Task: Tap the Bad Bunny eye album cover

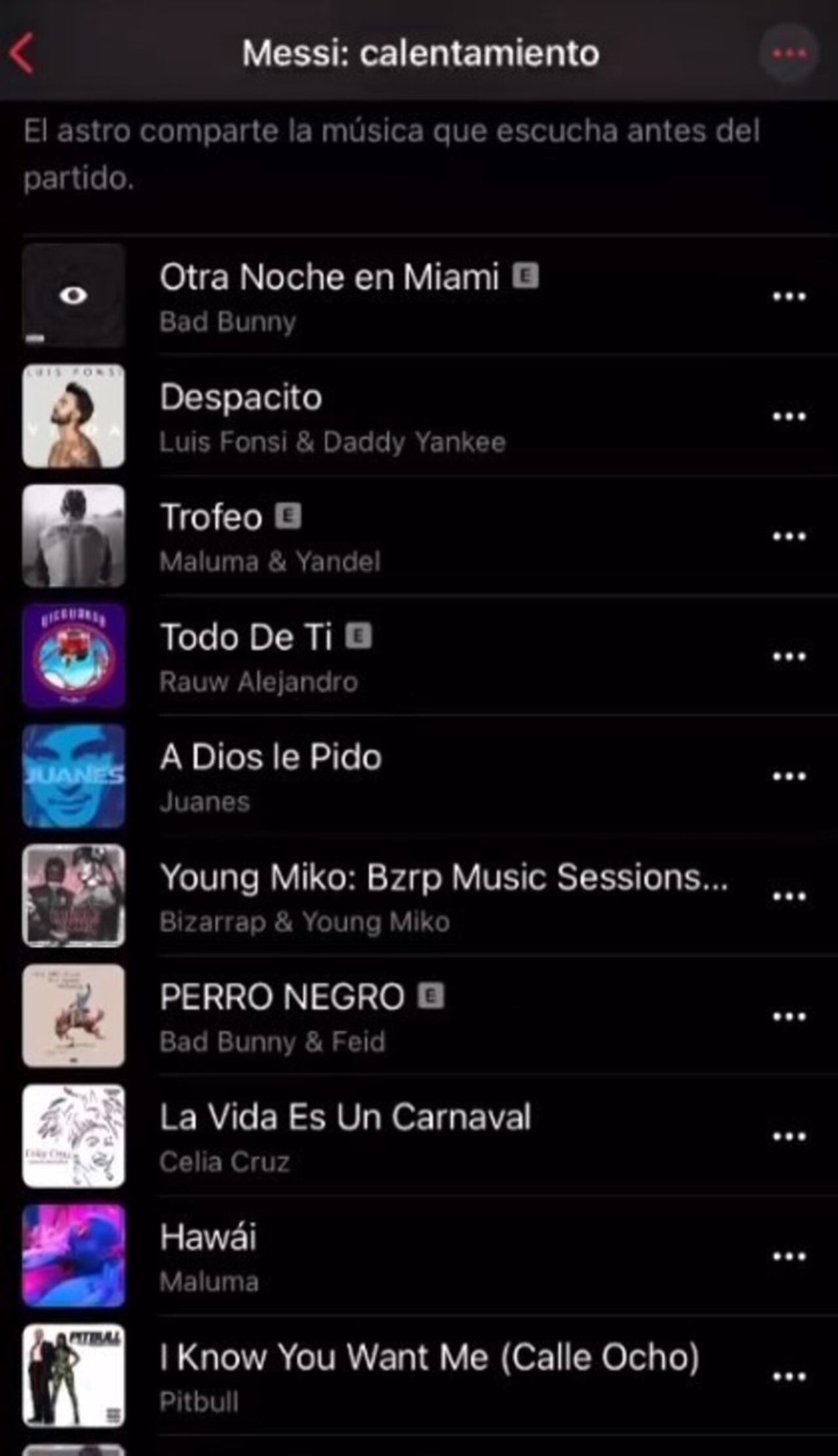Action: click(x=74, y=295)
